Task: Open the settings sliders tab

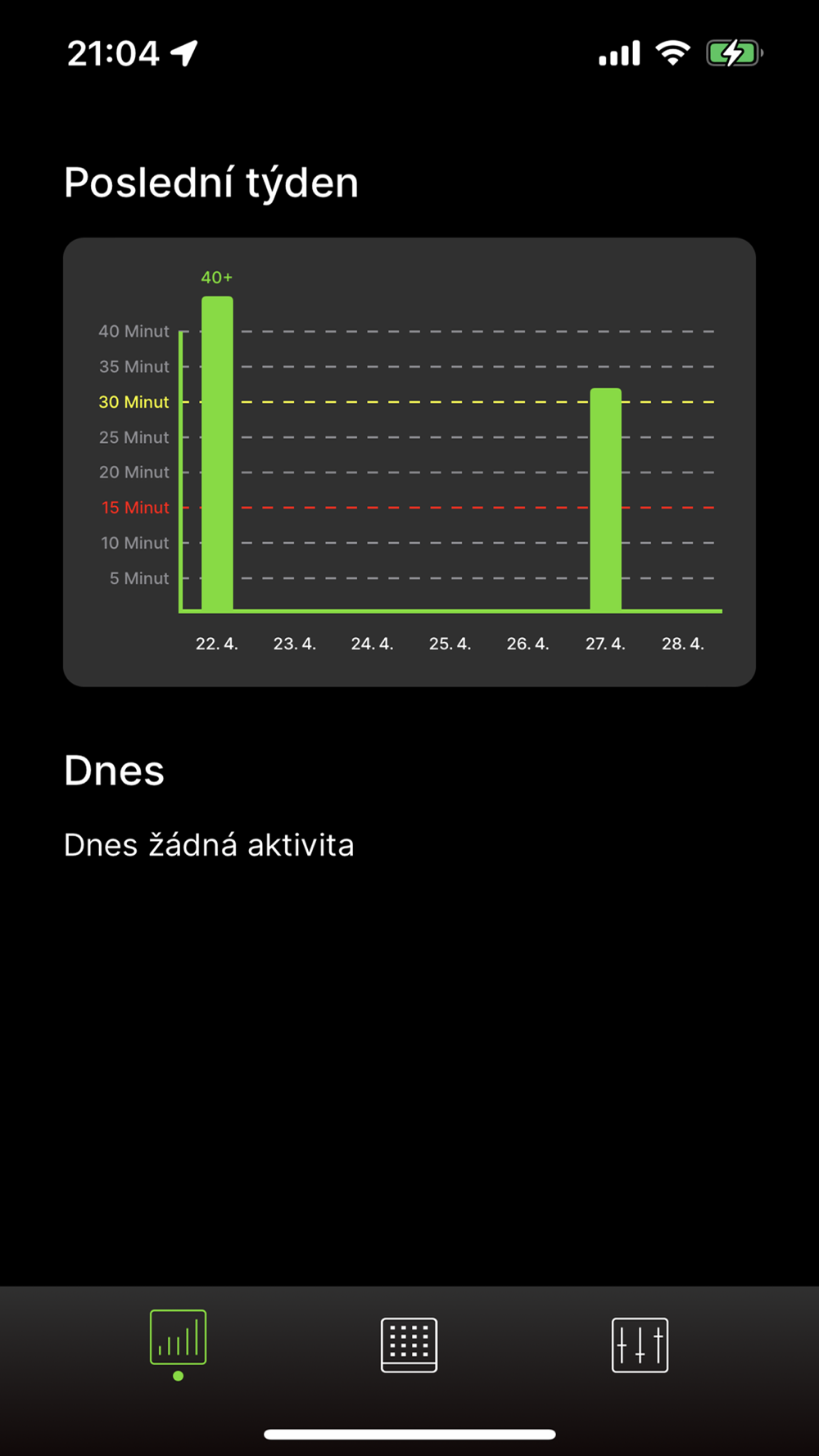Action: click(x=640, y=1345)
